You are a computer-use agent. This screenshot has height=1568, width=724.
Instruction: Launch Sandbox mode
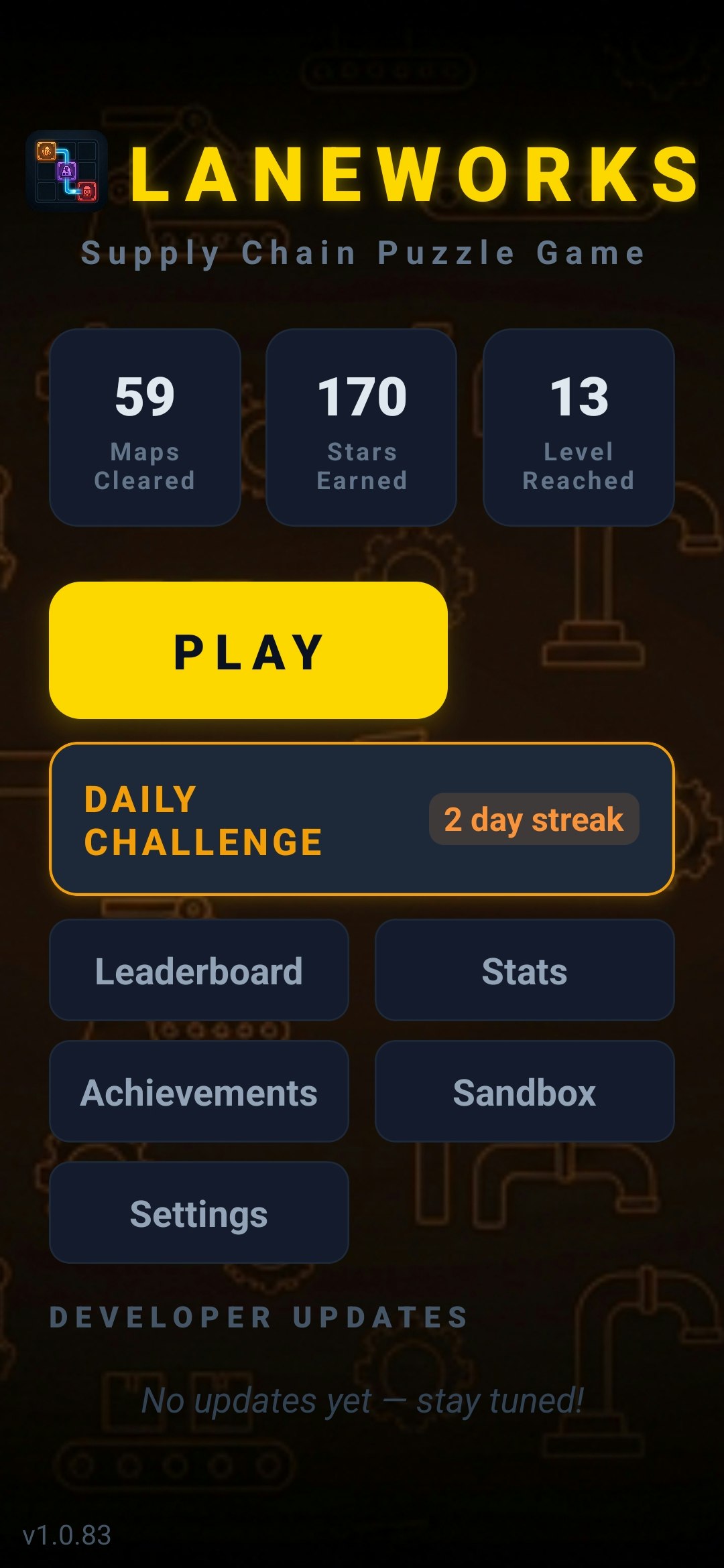524,1092
